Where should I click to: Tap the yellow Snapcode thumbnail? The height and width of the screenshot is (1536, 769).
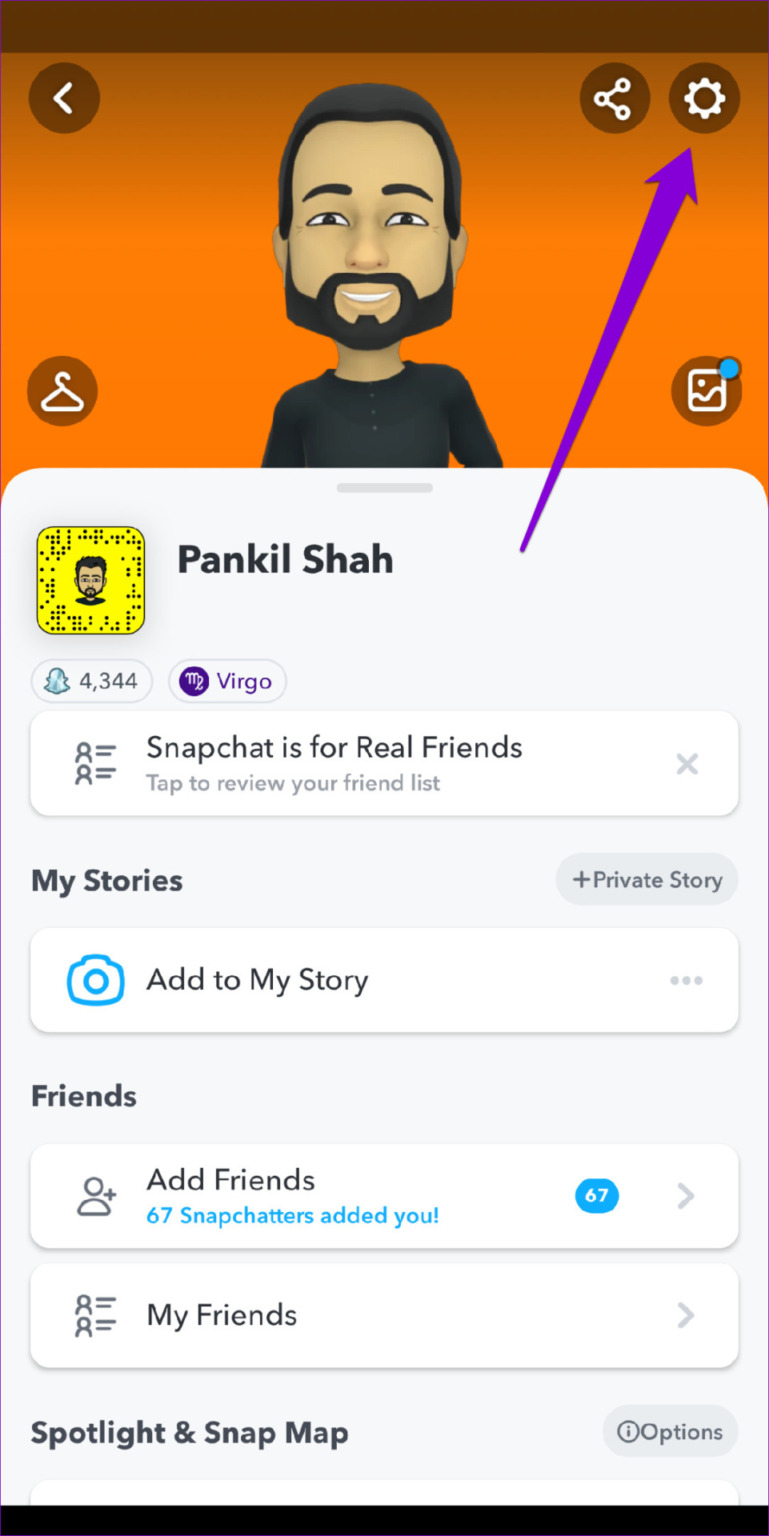click(x=91, y=581)
